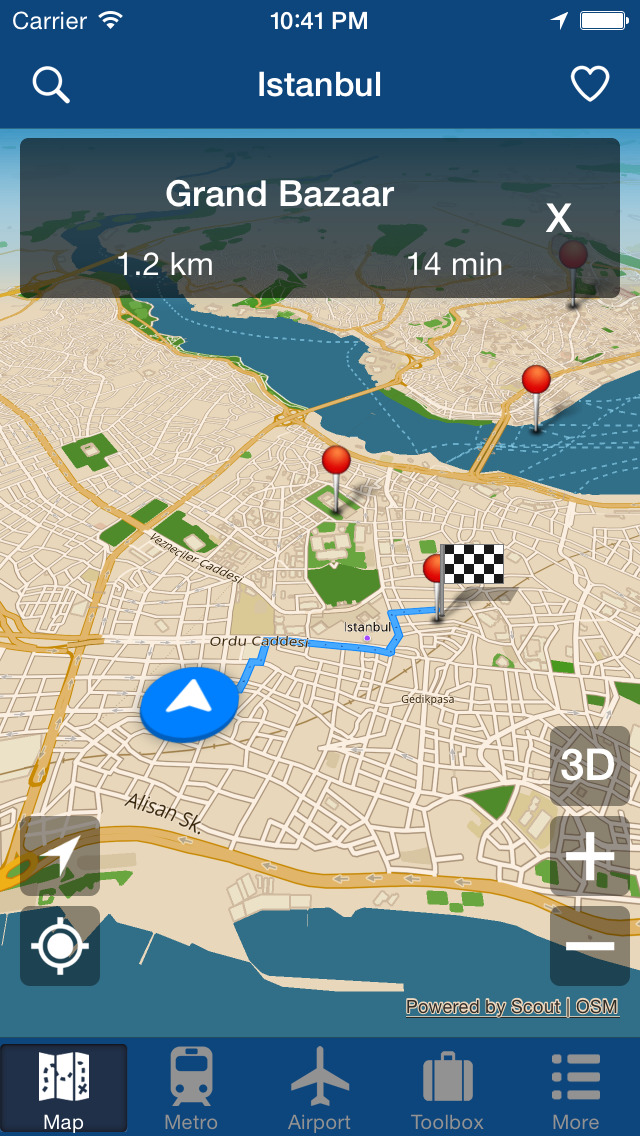Switch to the Map tab
This screenshot has height=1136, width=640.
tap(64, 1088)
